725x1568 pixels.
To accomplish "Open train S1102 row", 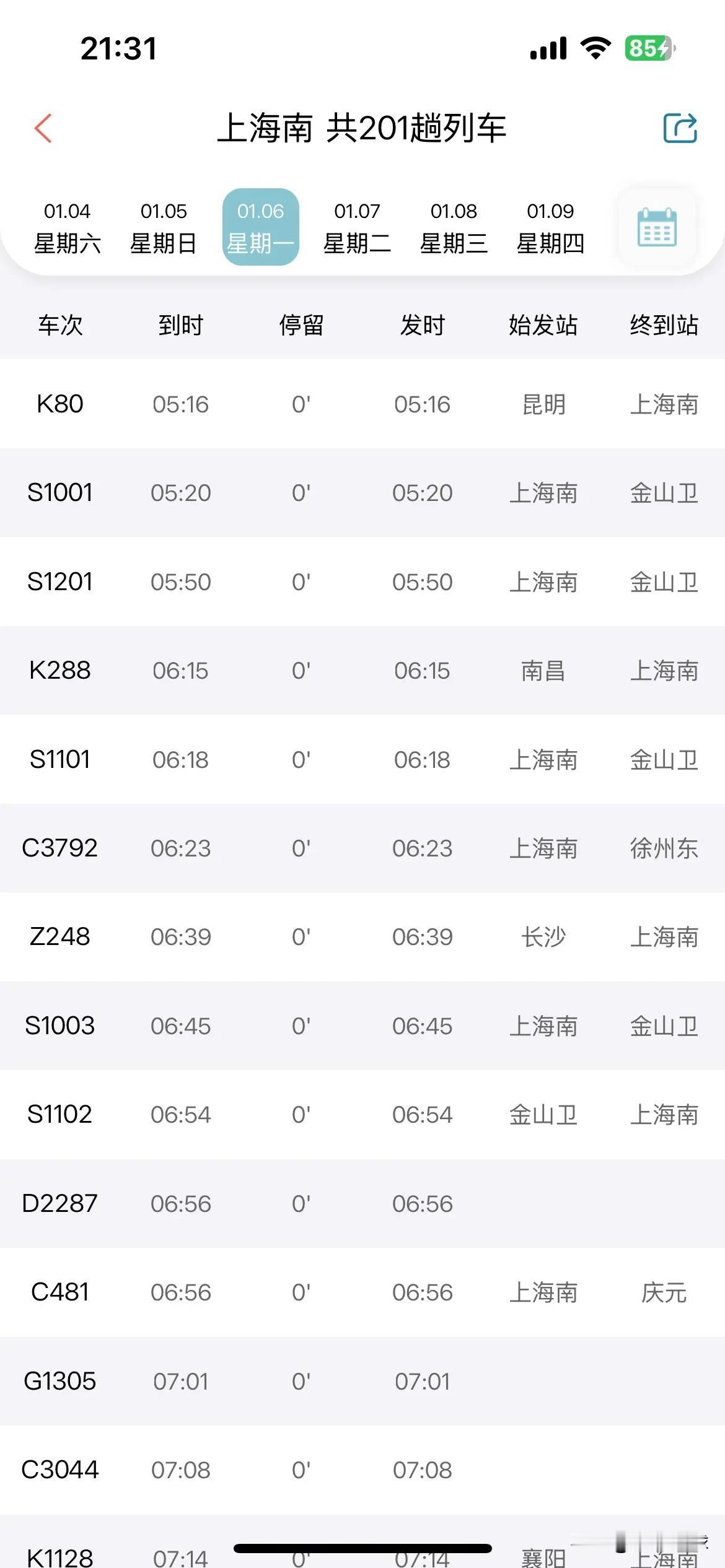I will (x=362, y=1115).
